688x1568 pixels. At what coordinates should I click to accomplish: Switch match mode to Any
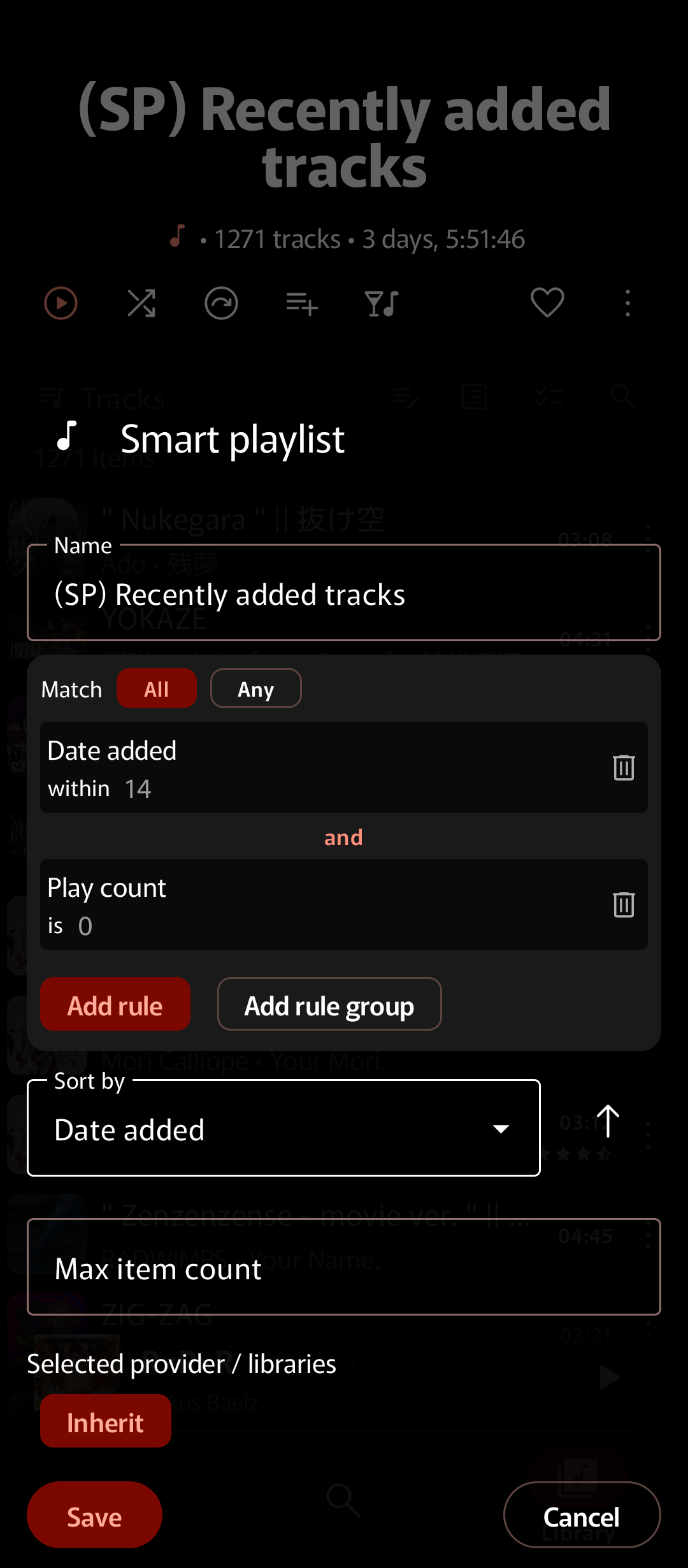tap(255, 688)
